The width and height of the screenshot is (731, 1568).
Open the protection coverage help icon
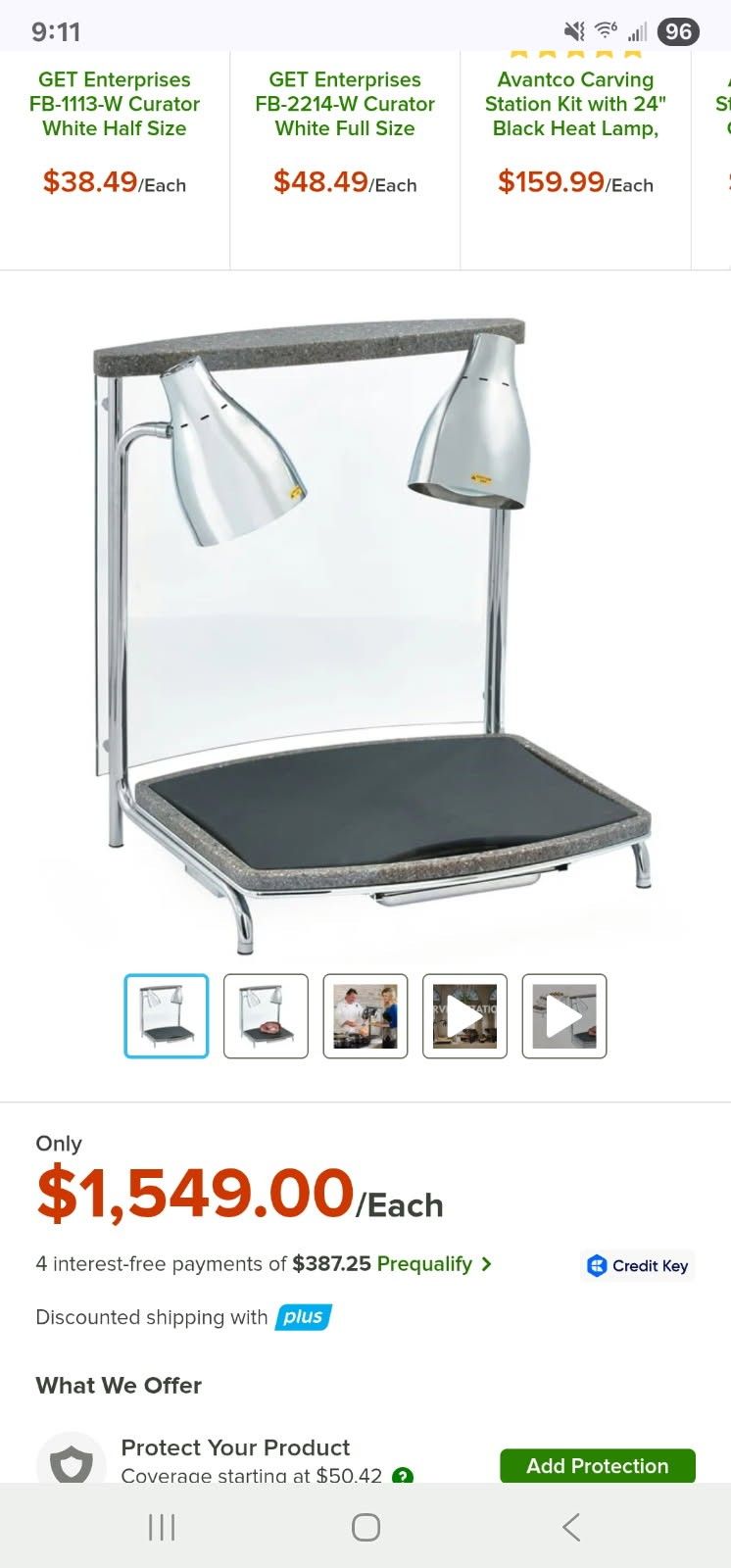point(402,1476)
